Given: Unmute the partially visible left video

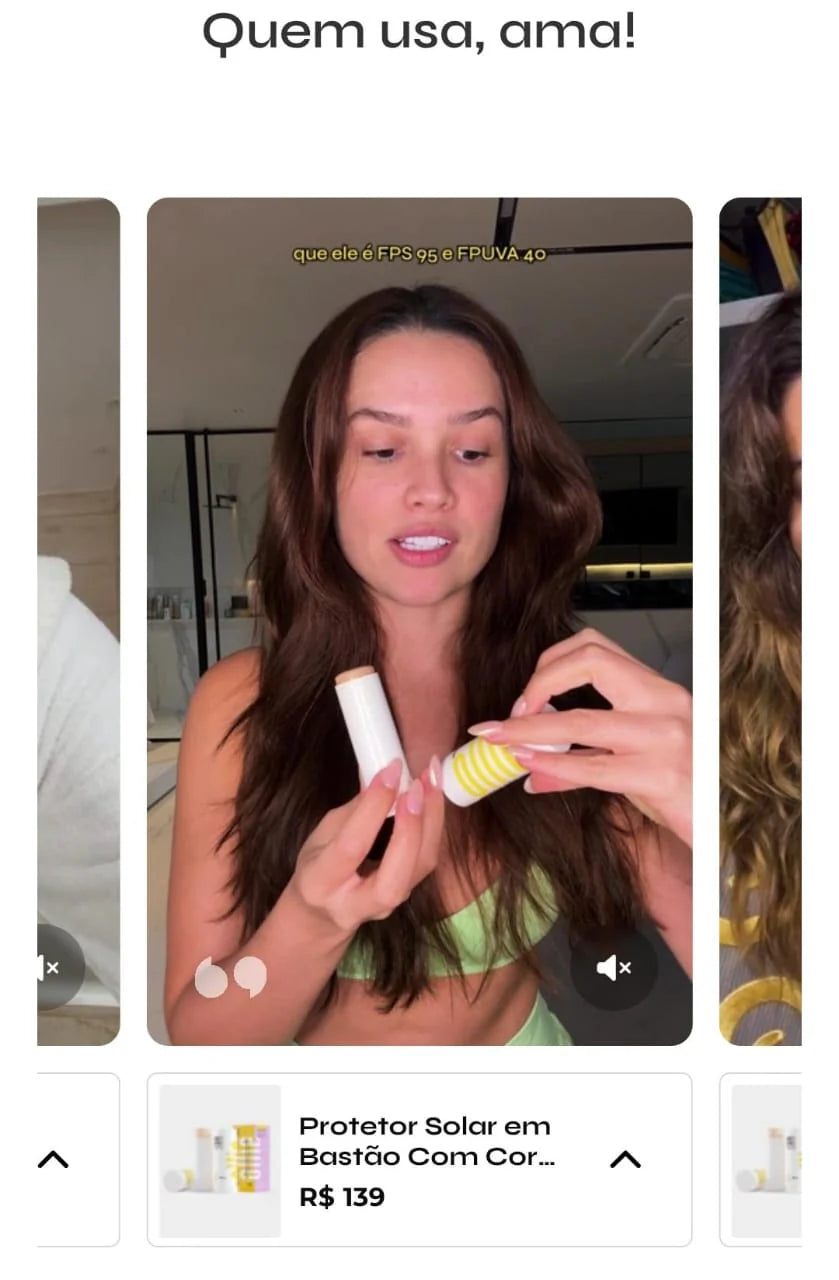Looking at the screenshot, I should coord(52,967).
